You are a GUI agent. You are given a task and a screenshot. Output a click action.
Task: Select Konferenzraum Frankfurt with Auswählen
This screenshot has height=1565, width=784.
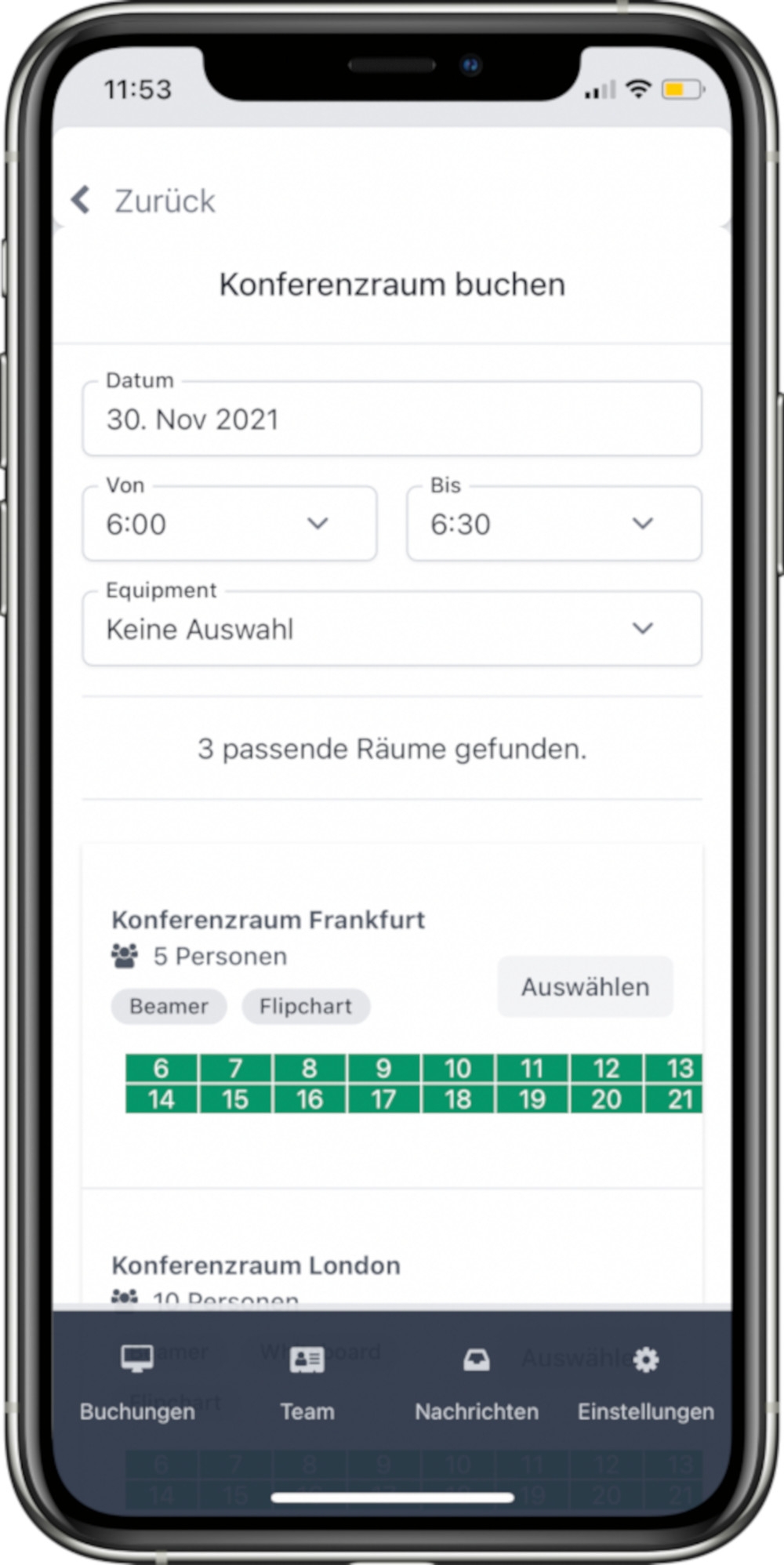(585, 986)
